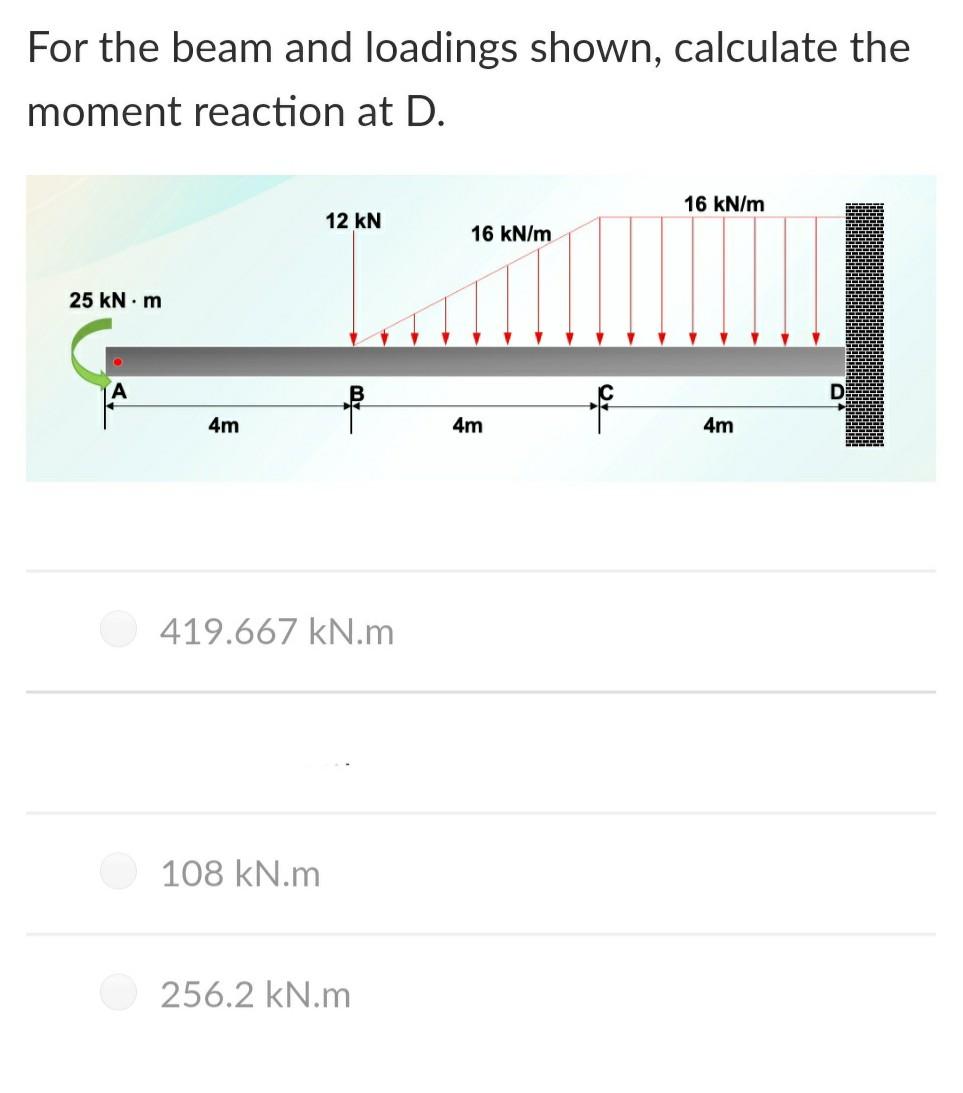
Task: Click the 12 kN load label
Action: [353, 221]
